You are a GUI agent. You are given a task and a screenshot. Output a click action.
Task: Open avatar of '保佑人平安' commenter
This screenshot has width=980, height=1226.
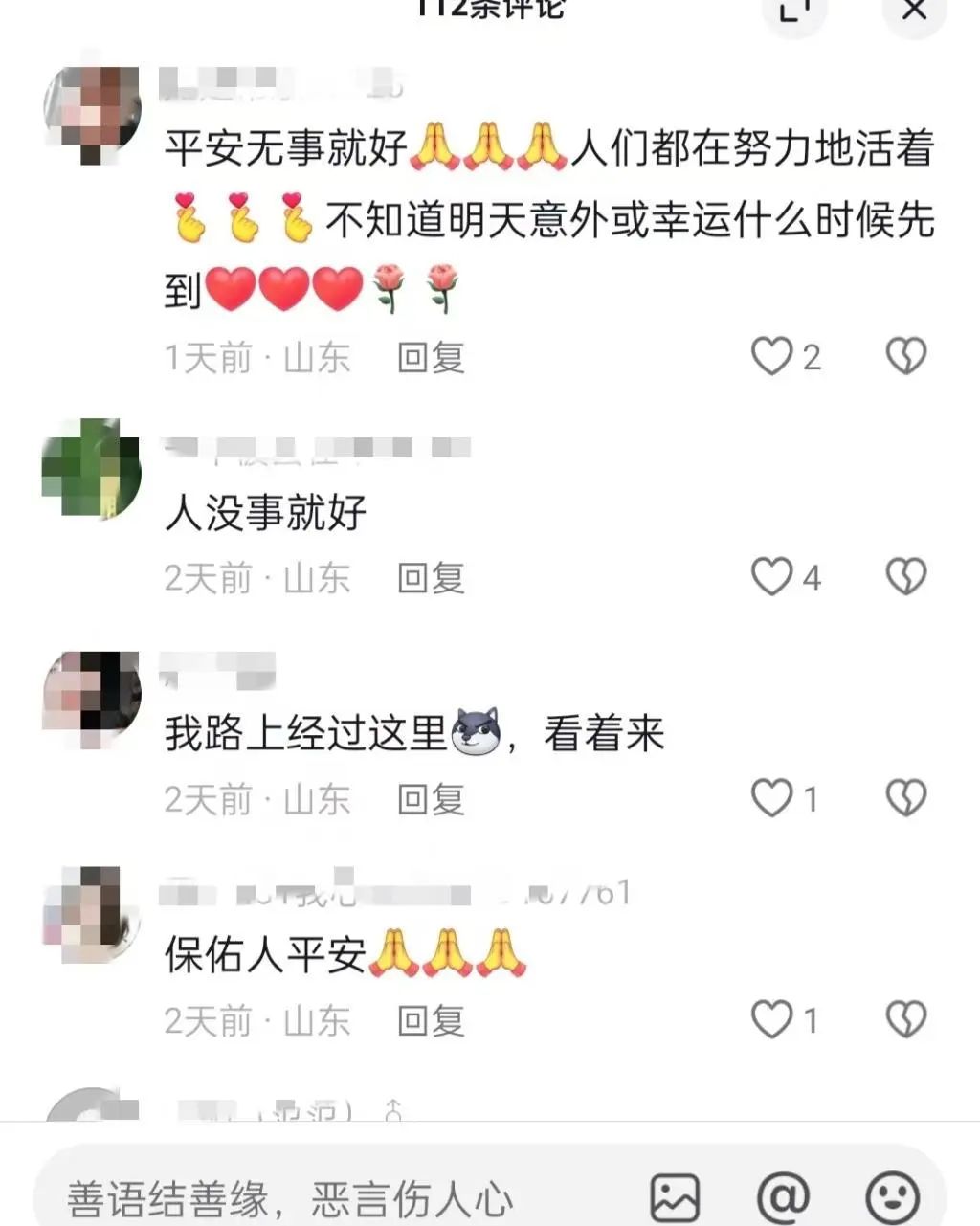tap(92, 914)
